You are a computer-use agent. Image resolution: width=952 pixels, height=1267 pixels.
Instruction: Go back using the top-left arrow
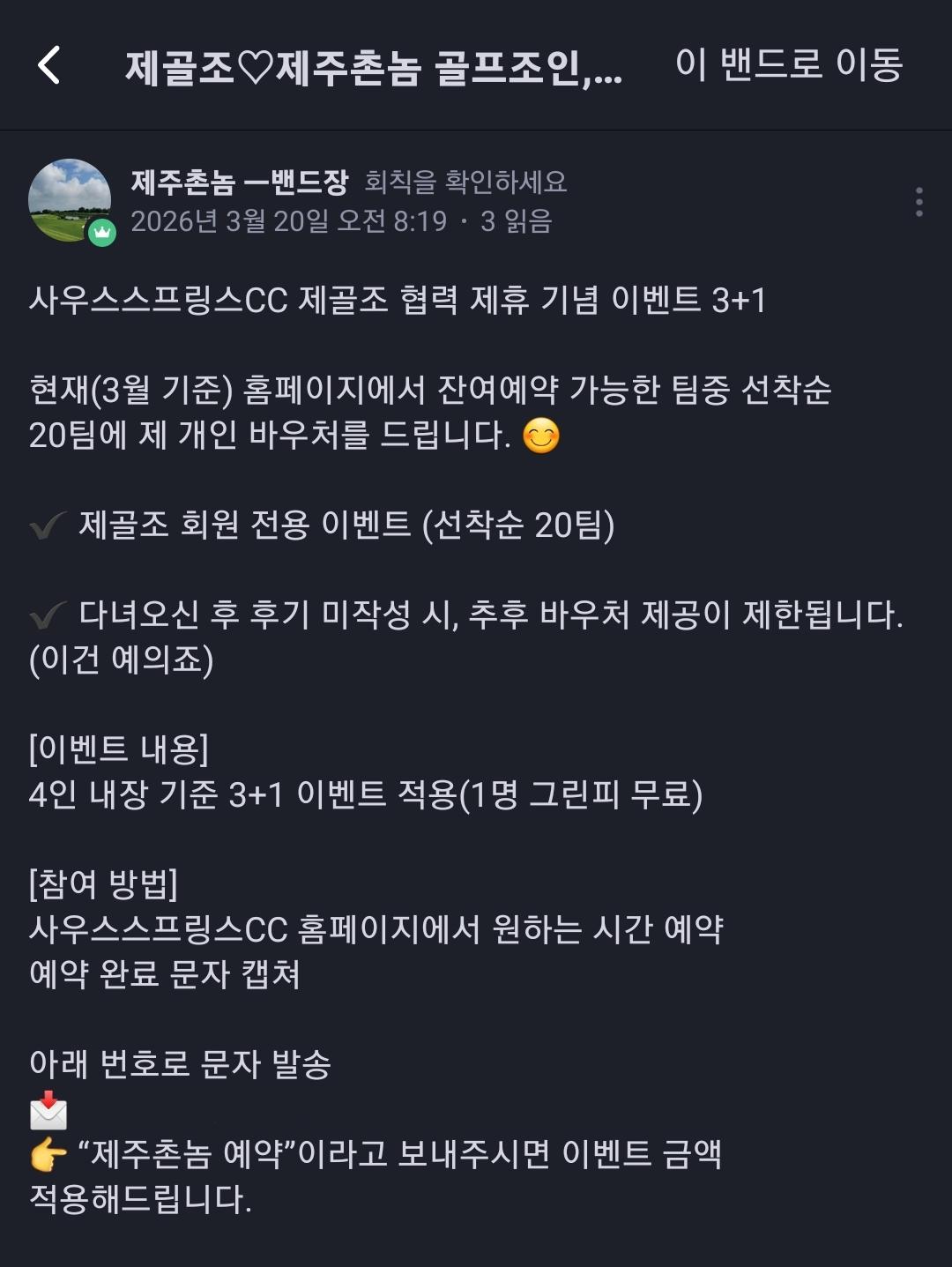coord(49,65)
